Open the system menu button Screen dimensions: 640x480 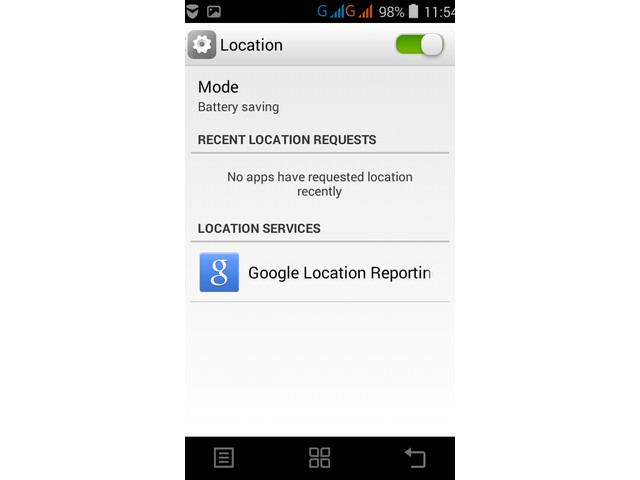tap(225, 458)
